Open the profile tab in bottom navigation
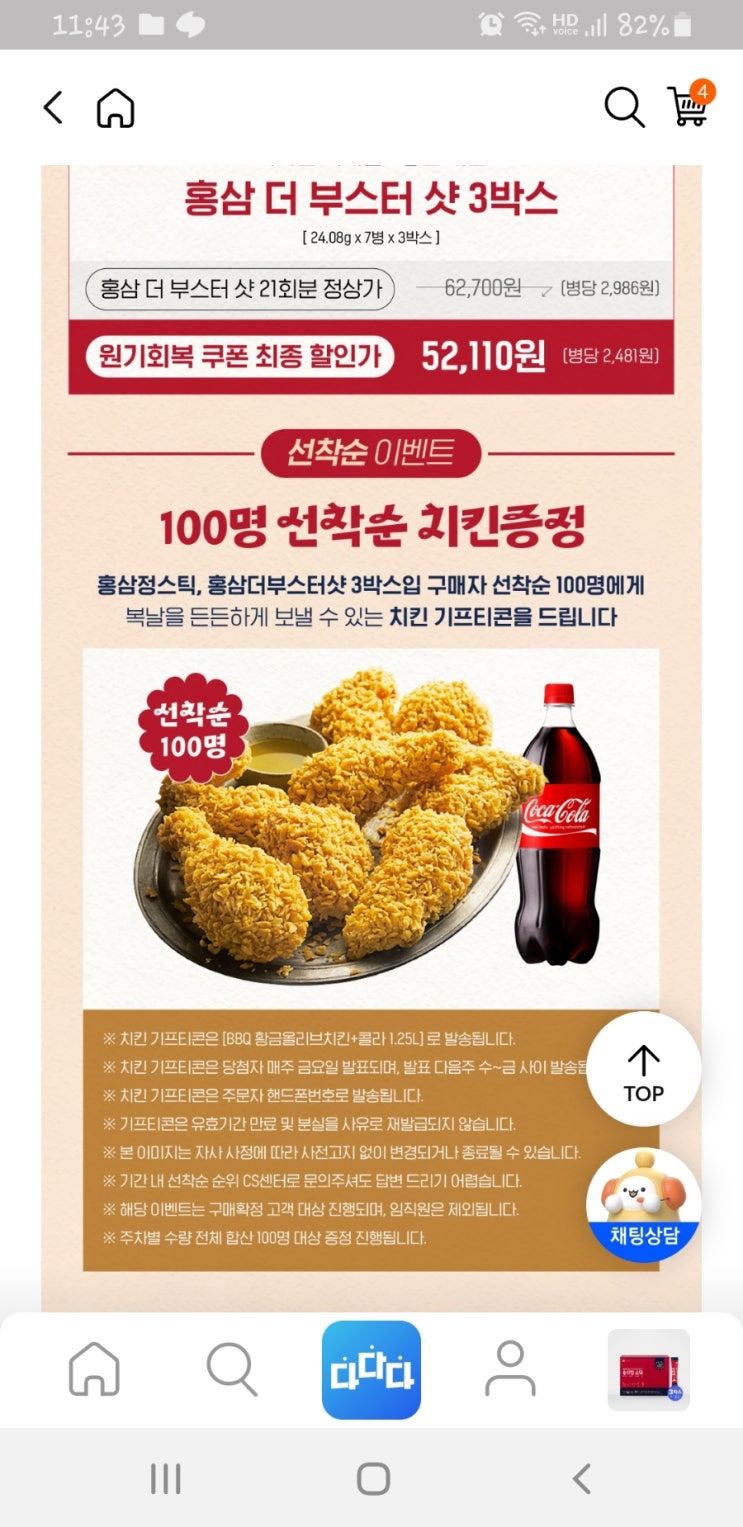Viewport: 743px width, 1527px height. point(510,1369)
